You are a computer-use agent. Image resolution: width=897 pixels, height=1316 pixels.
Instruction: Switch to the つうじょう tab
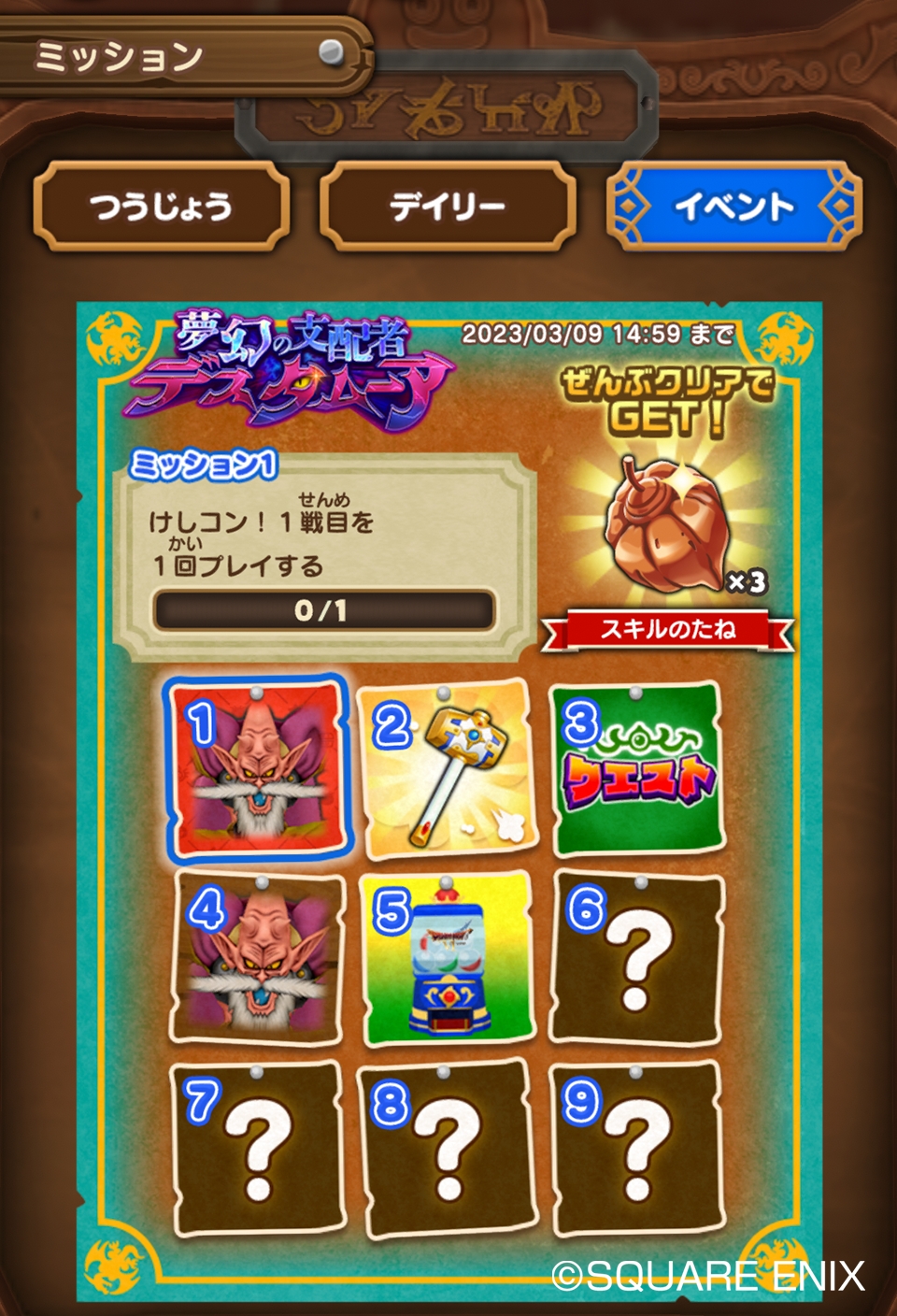click(x=161, y=206)
